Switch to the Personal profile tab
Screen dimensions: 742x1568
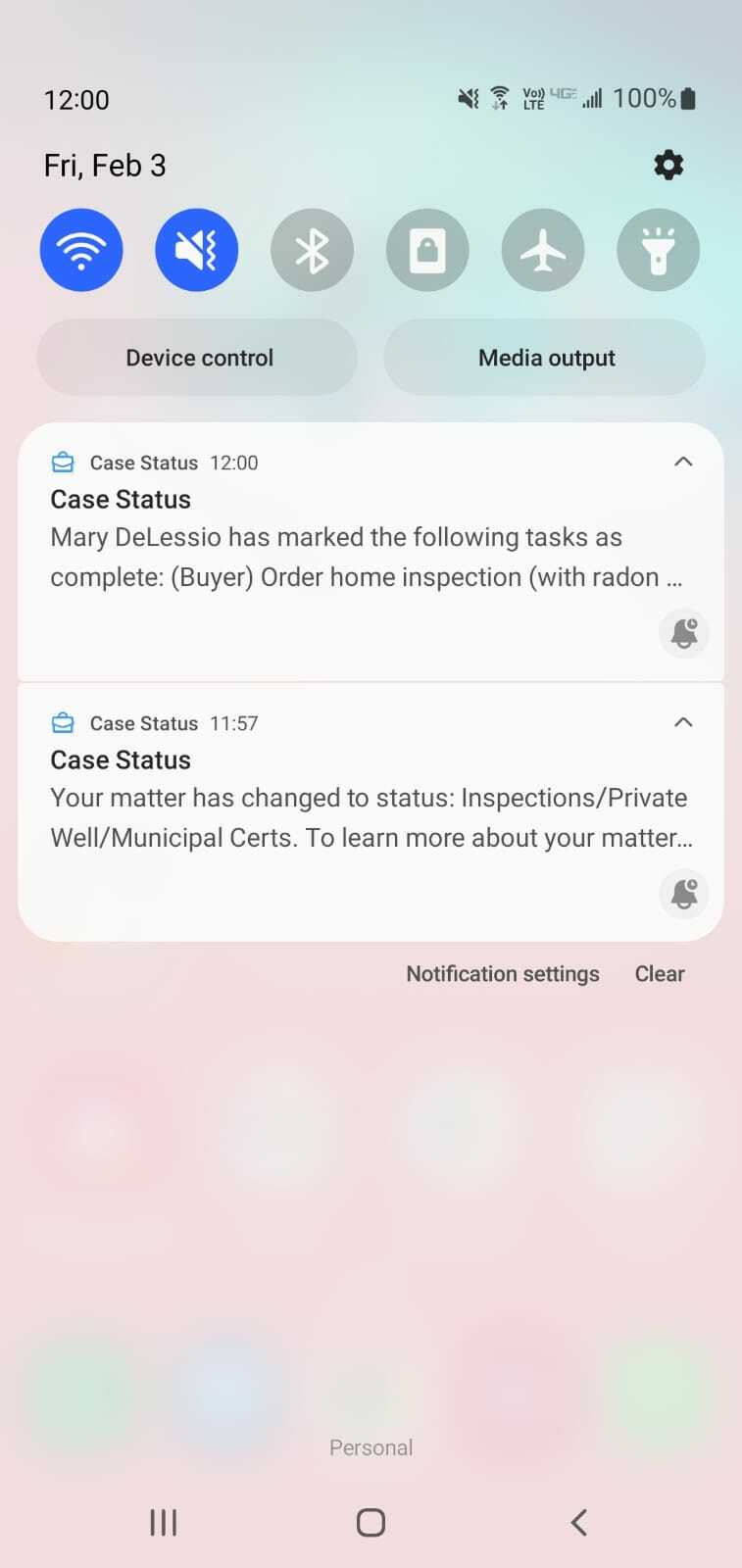(x=371, y=1446)
